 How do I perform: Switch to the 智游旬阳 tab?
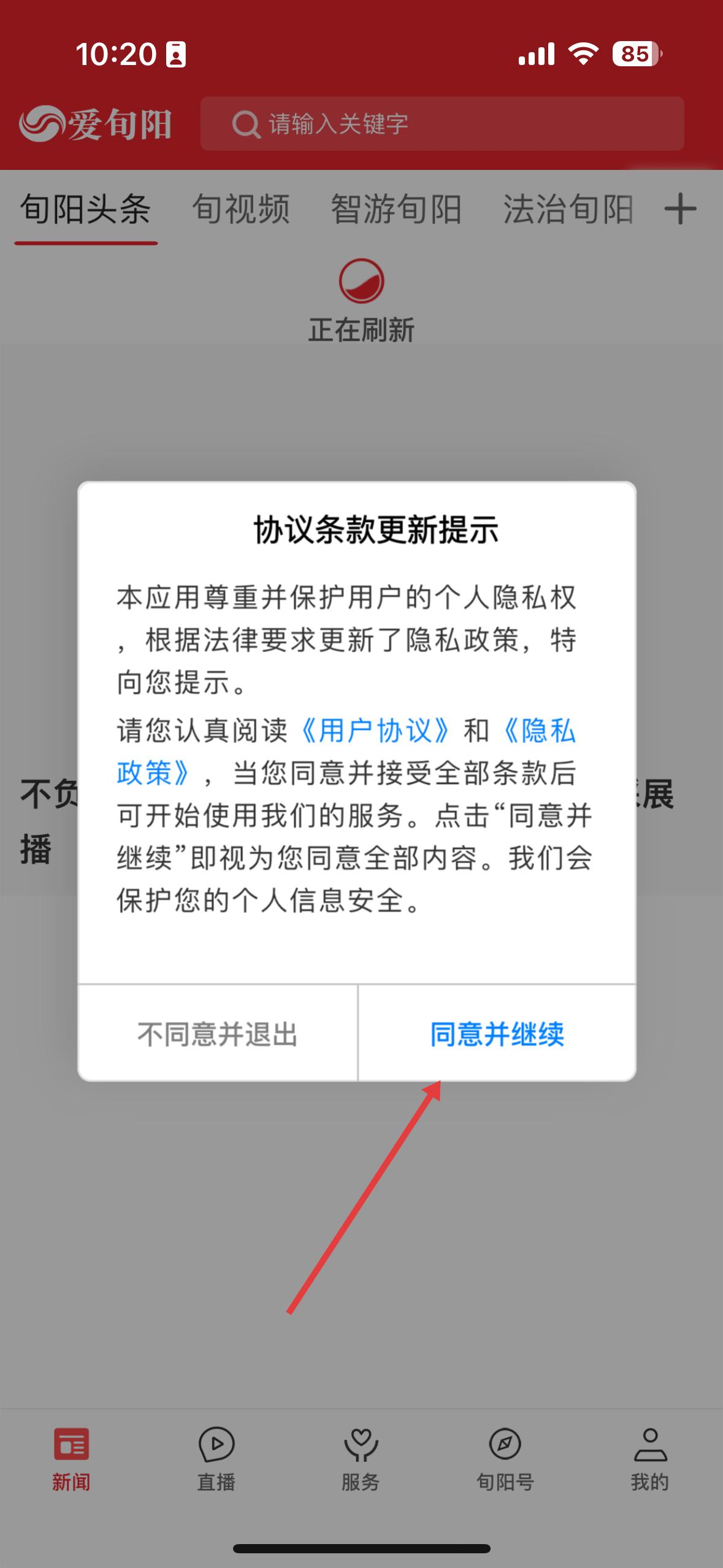coord(396,209)
